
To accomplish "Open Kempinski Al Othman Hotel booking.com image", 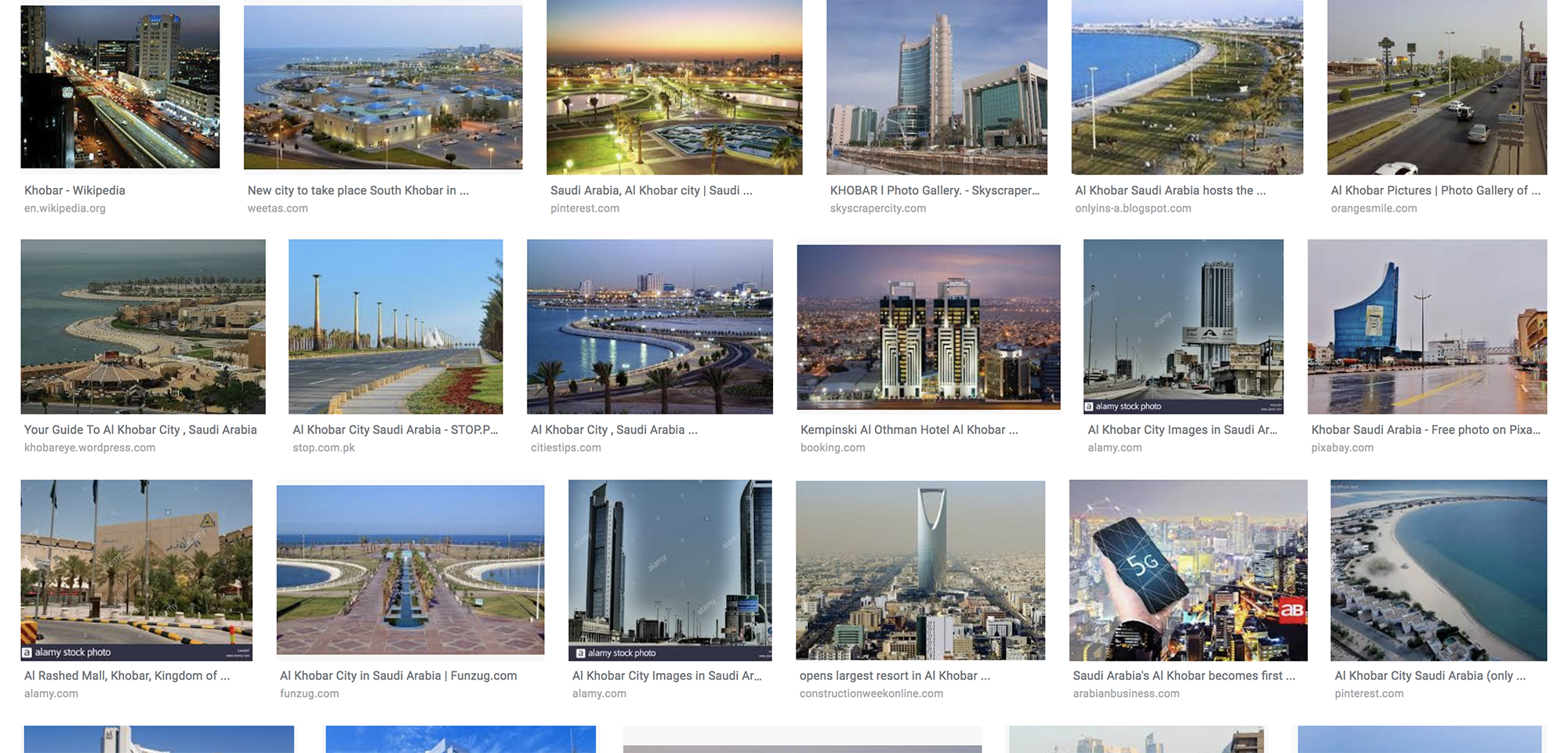I will (928, 326).
